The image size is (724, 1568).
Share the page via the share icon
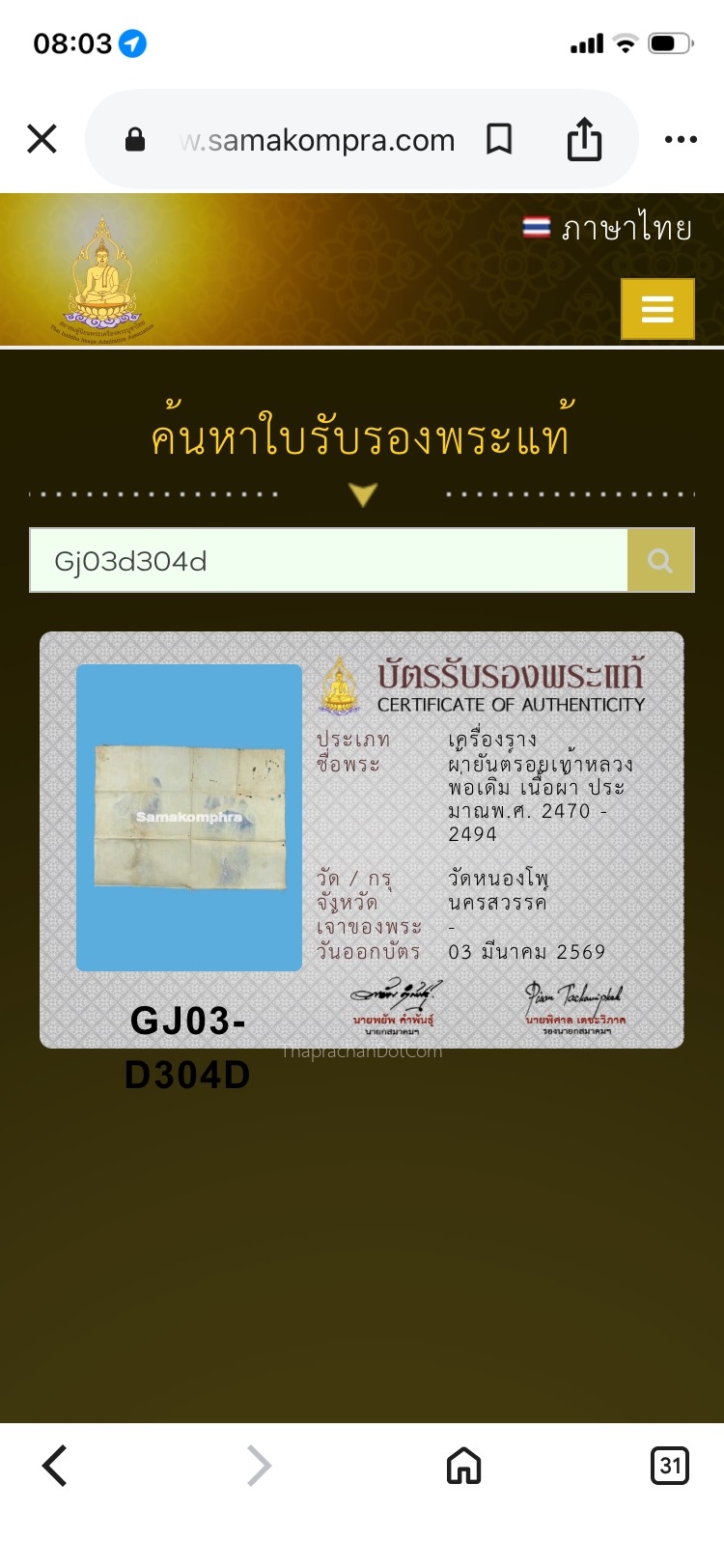pyautogui.click(x=584, y=139)
